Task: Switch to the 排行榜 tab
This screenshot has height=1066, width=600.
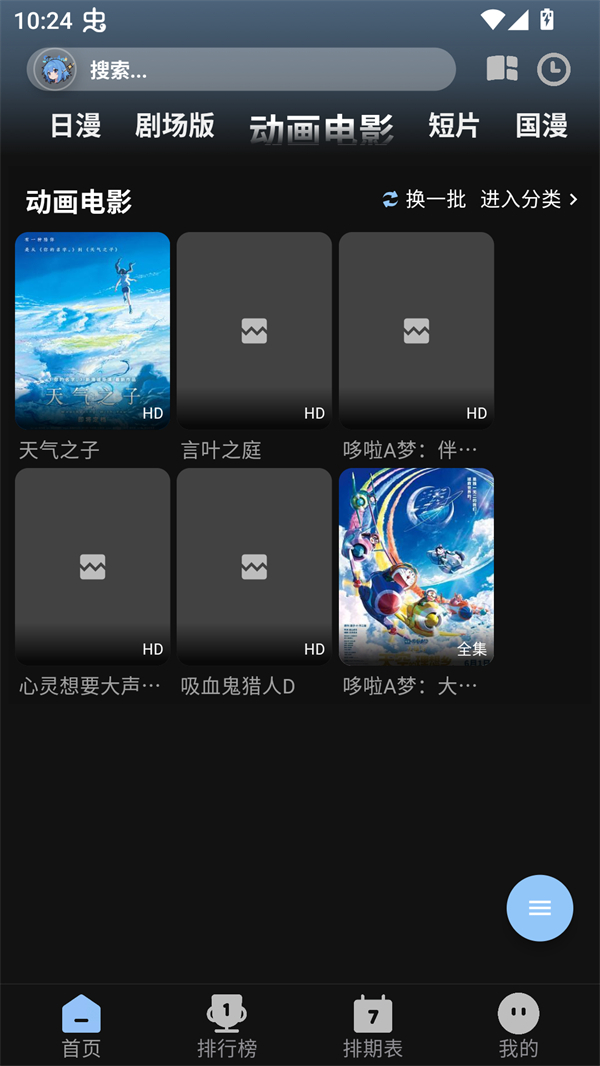Action: tap(227, 1026)
